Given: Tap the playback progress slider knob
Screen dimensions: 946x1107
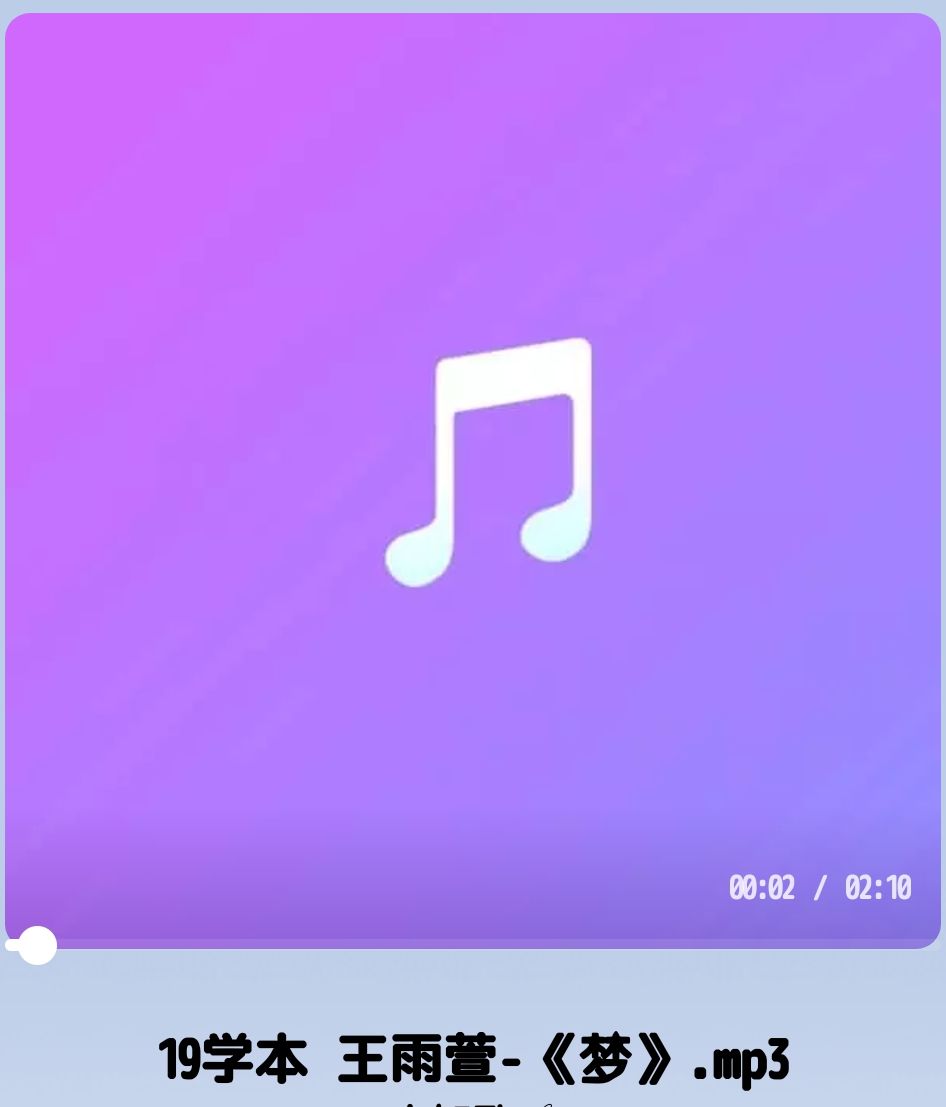Looking at the screenshot, I should coord(37,945).
